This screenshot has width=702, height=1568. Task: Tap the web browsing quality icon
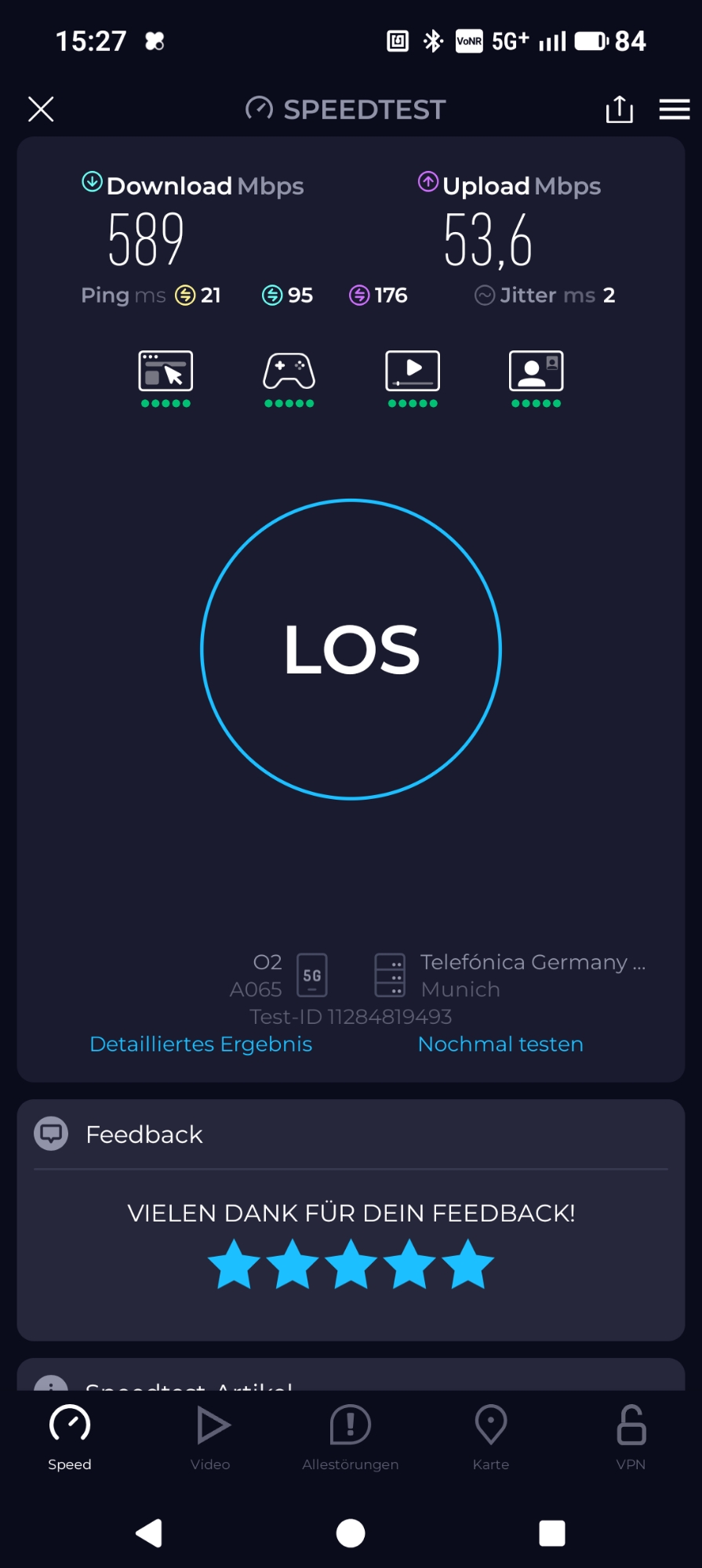tap(165, 372)
